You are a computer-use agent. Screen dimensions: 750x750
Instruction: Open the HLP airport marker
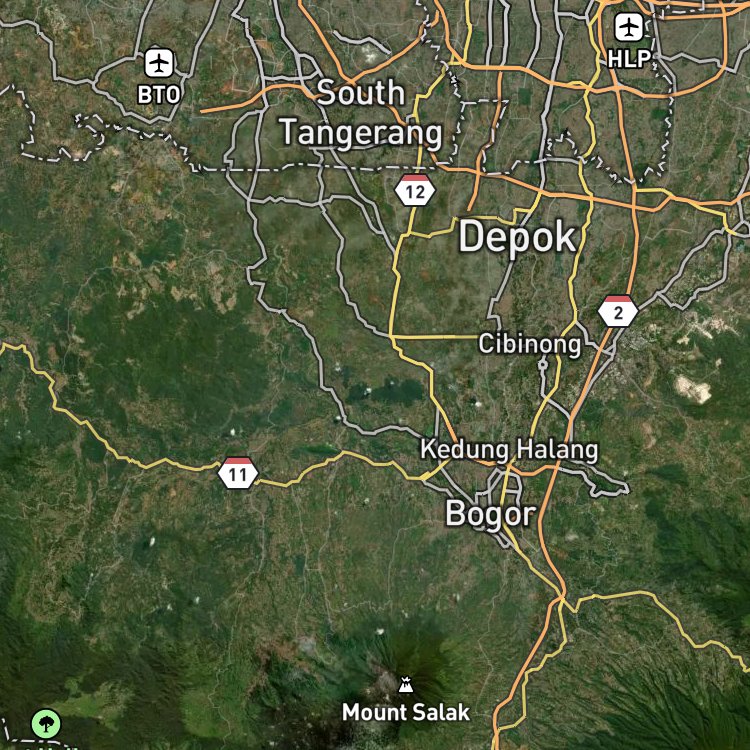click(629, 27)
